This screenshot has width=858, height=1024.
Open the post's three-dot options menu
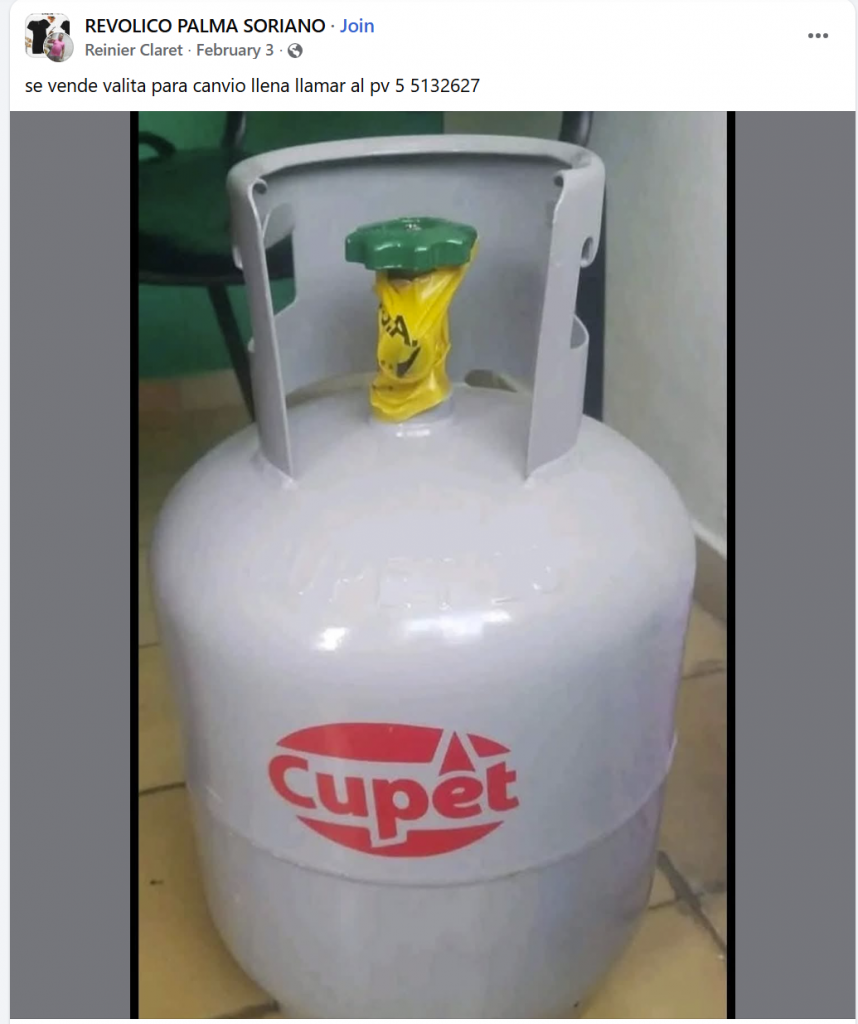[818, 36]
